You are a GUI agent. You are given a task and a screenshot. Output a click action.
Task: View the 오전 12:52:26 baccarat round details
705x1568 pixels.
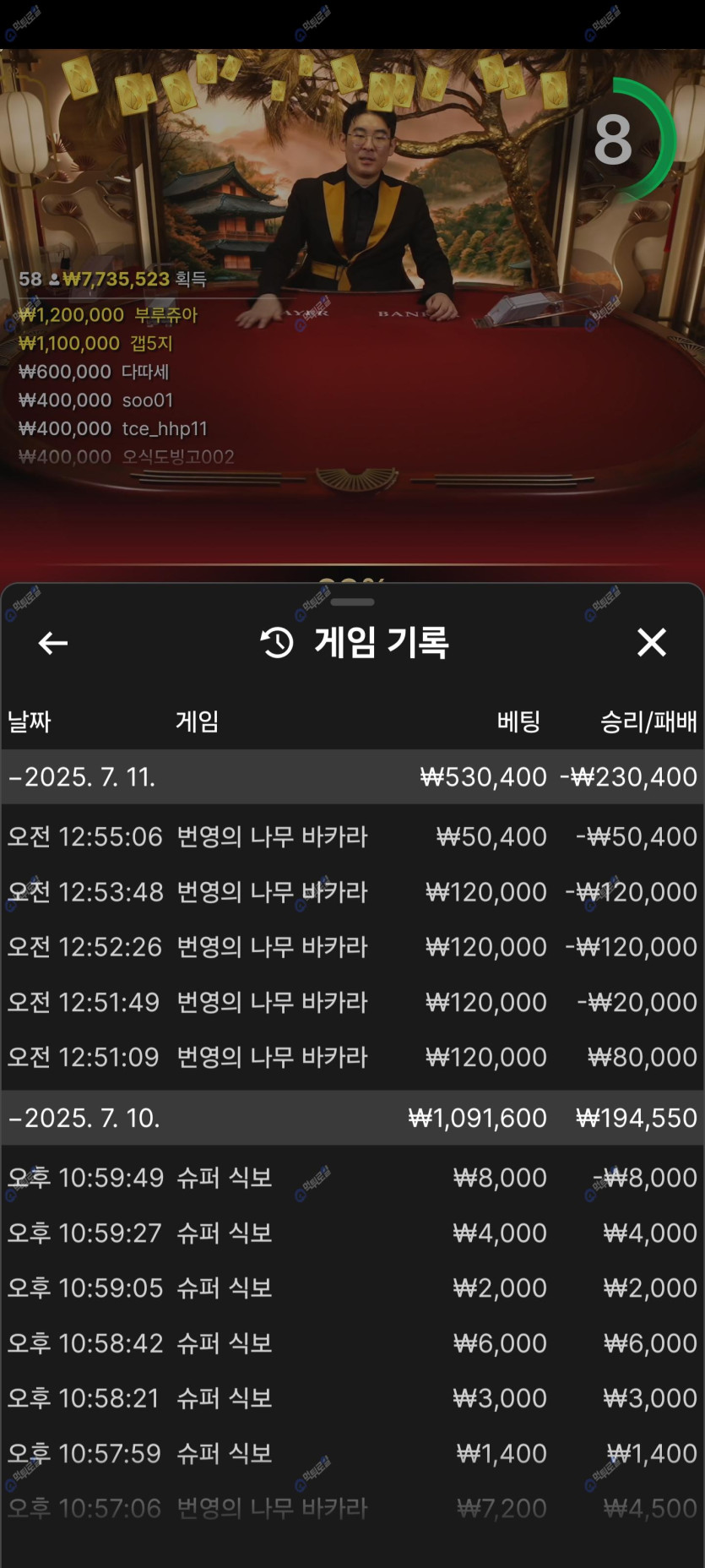pos(352,946)
